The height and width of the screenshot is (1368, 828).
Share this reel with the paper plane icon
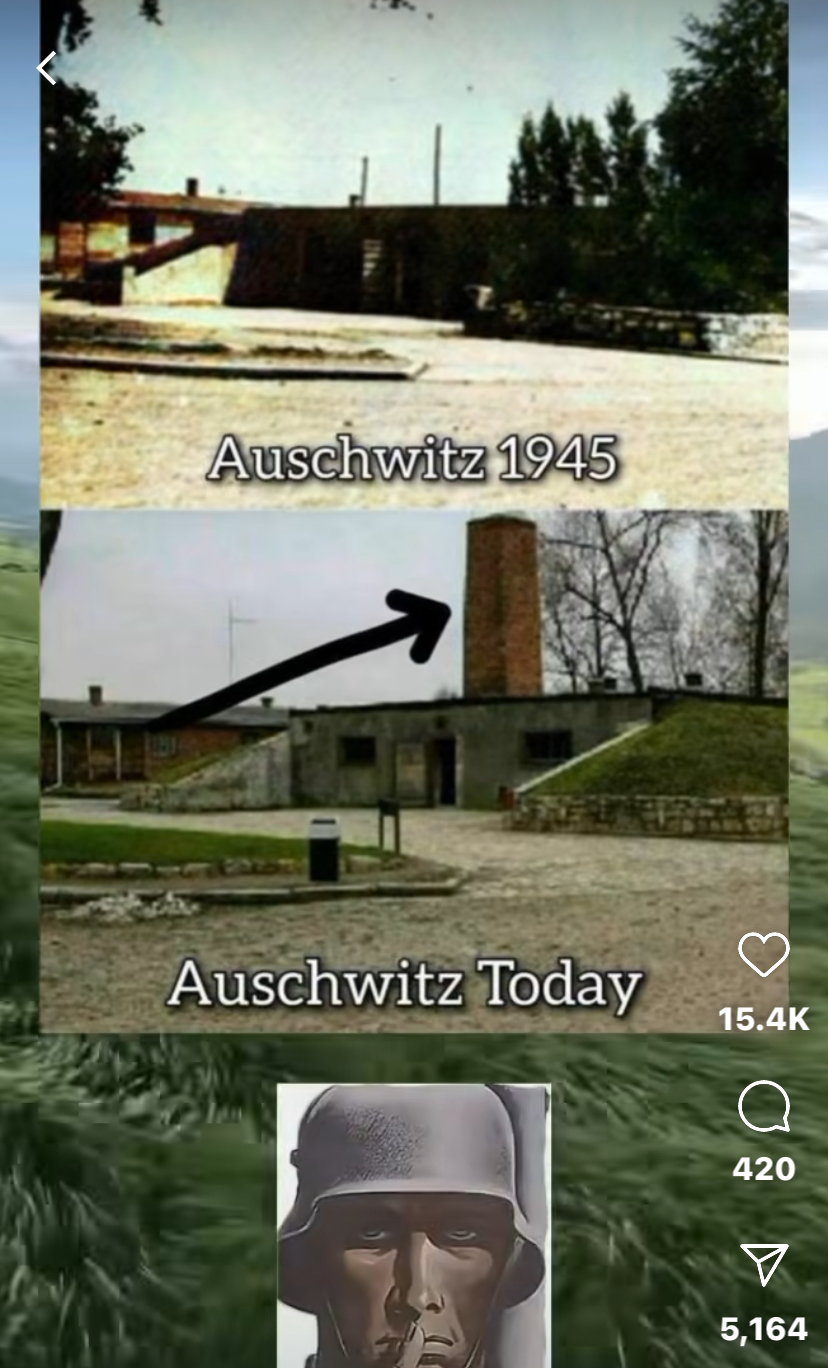(764, 1265)
